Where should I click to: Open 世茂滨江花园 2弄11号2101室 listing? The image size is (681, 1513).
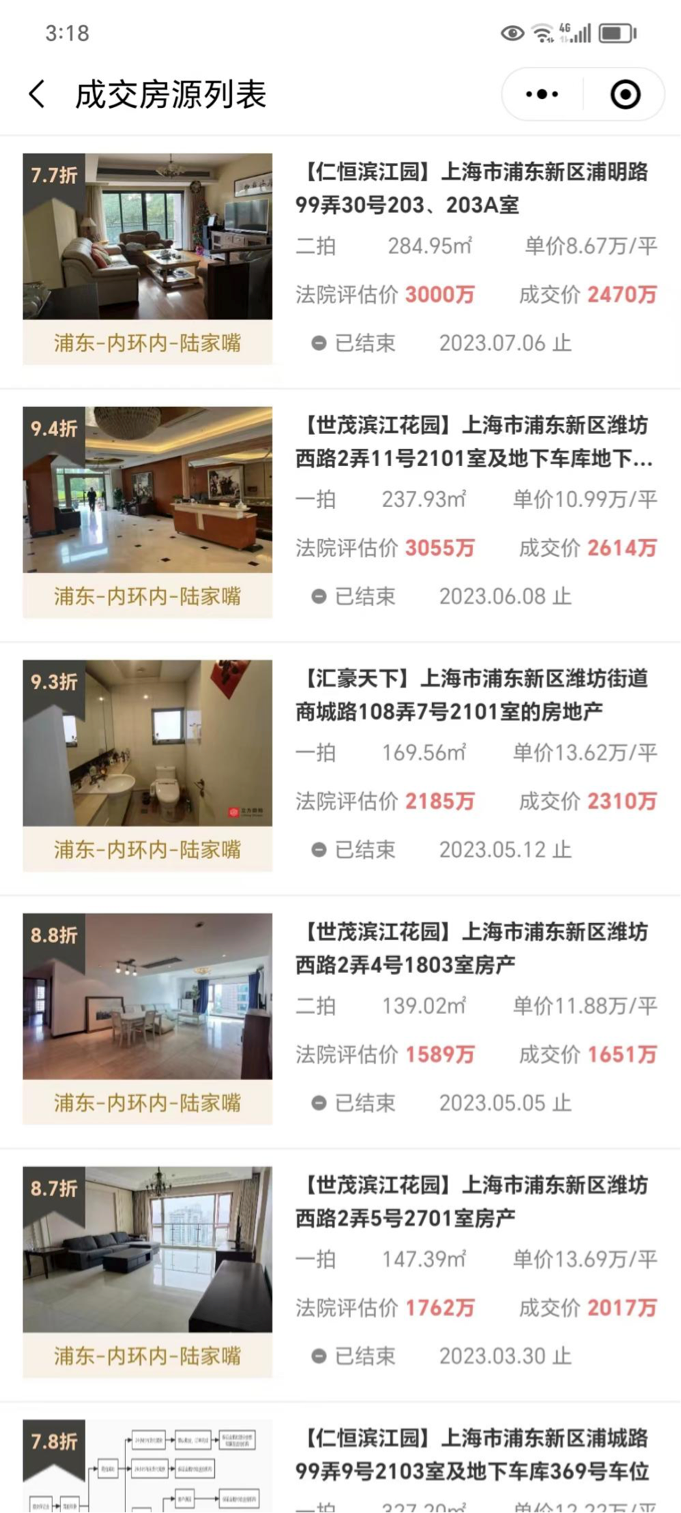475,442
